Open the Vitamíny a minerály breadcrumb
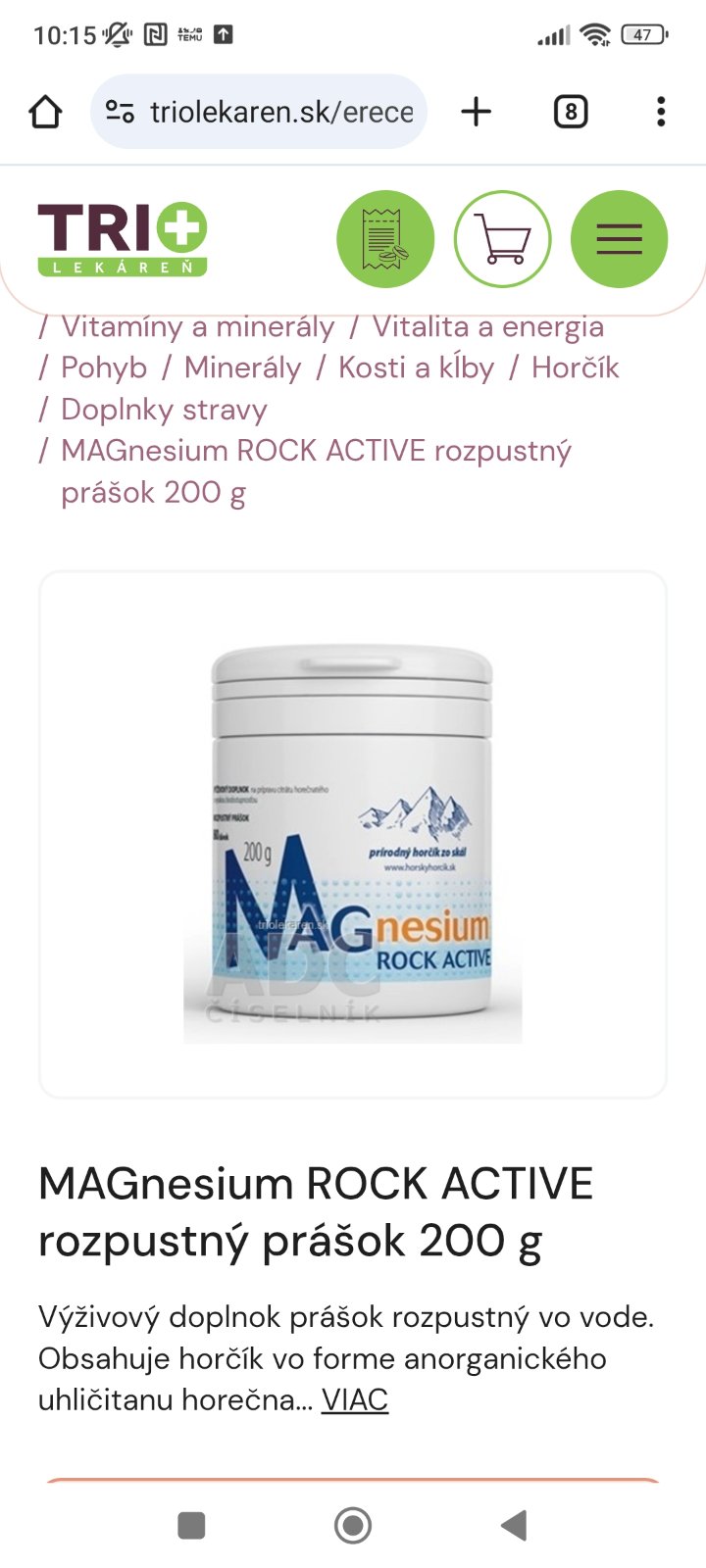The image size is (706, 1568). [x=197, y=326]
